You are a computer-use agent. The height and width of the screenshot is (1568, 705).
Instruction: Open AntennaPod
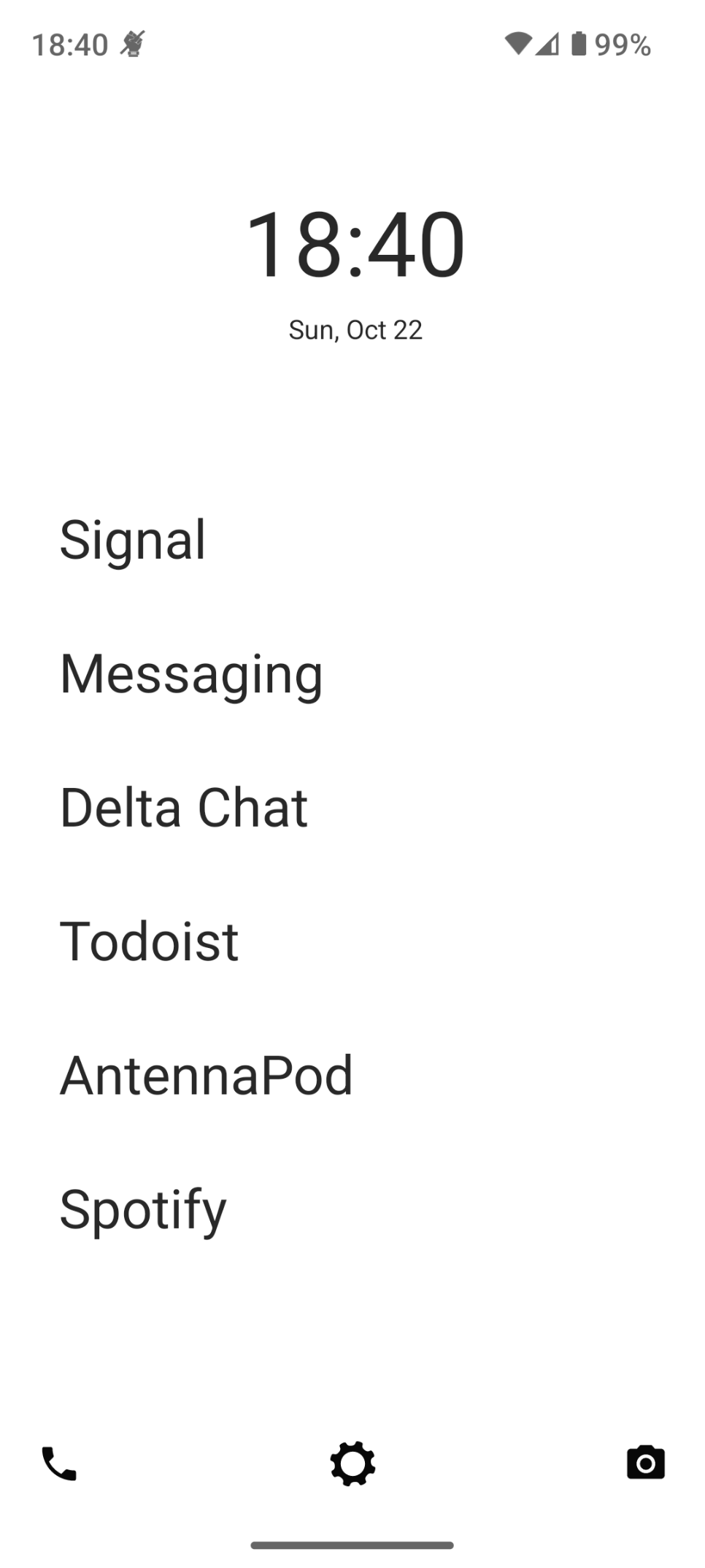click(207, 1076)
